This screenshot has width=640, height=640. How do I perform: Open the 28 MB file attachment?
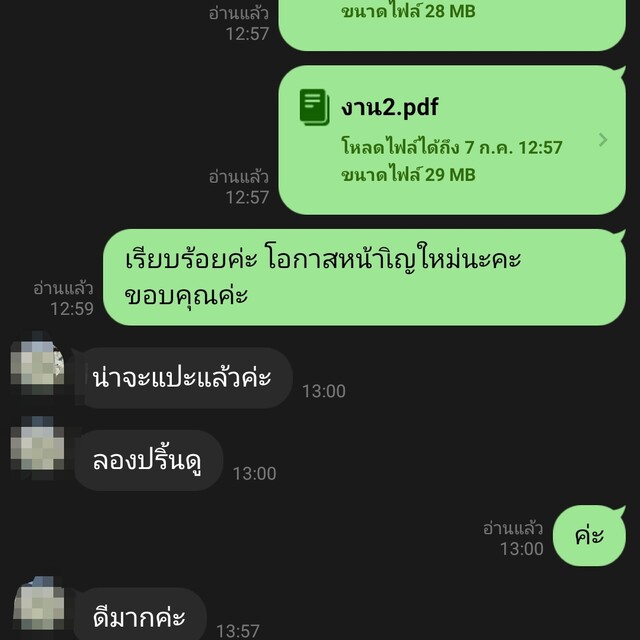(x=451, y=20)
